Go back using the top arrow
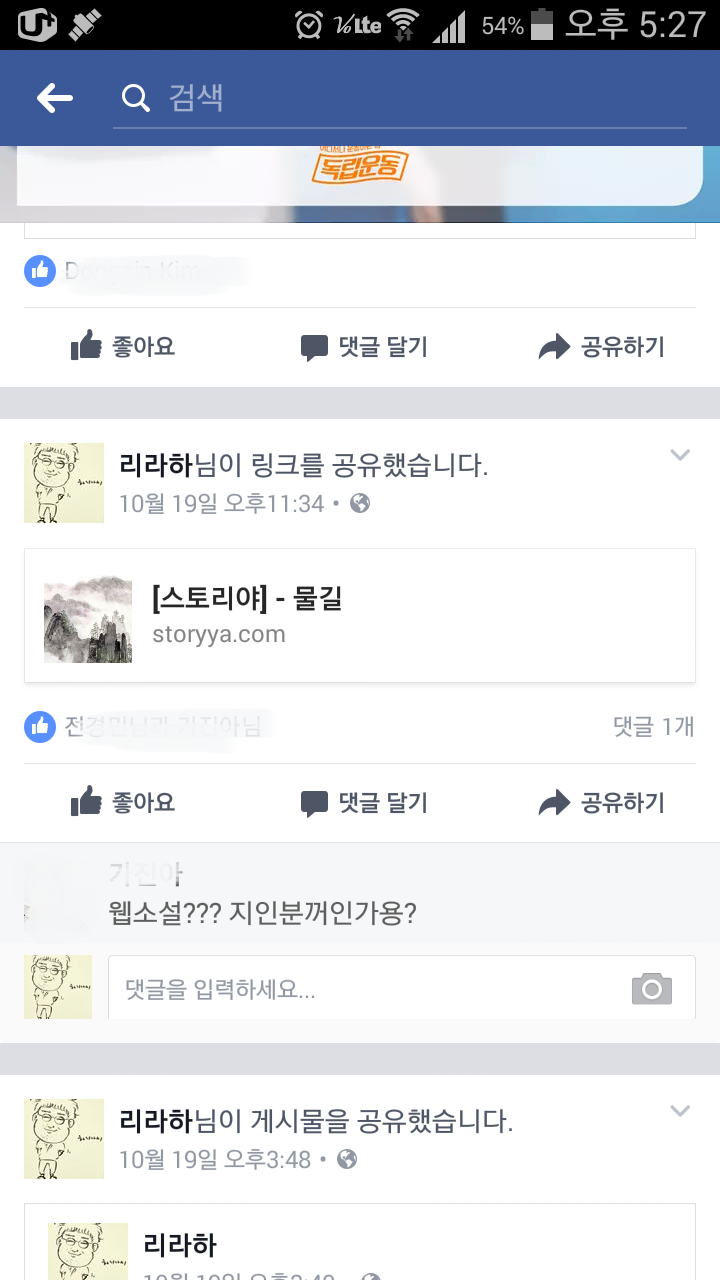720x1280 pixels. pos(55,97)
